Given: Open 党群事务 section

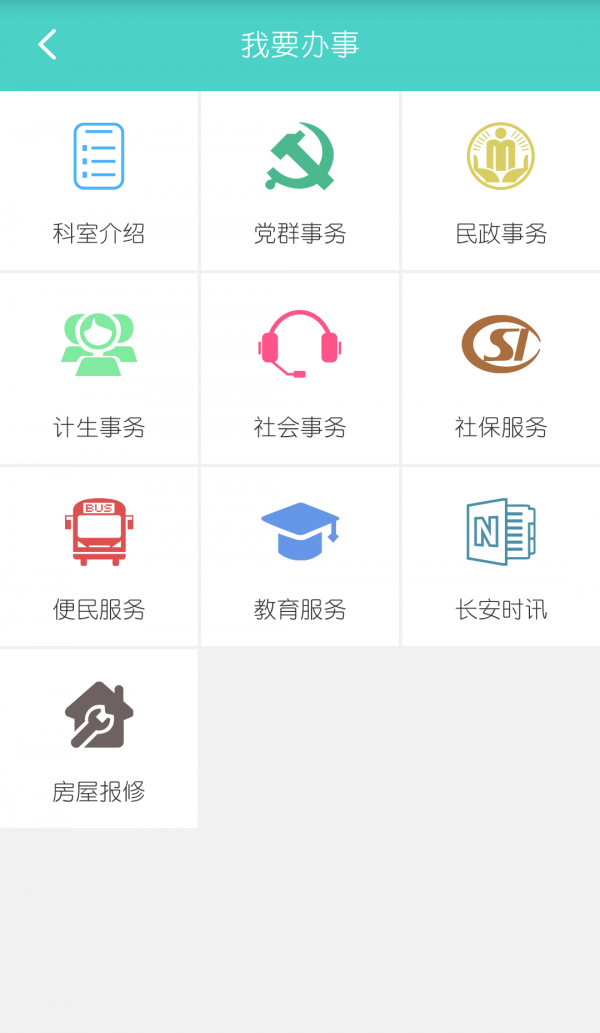Looking at the screenshot, I should click(x=300, y=181).
